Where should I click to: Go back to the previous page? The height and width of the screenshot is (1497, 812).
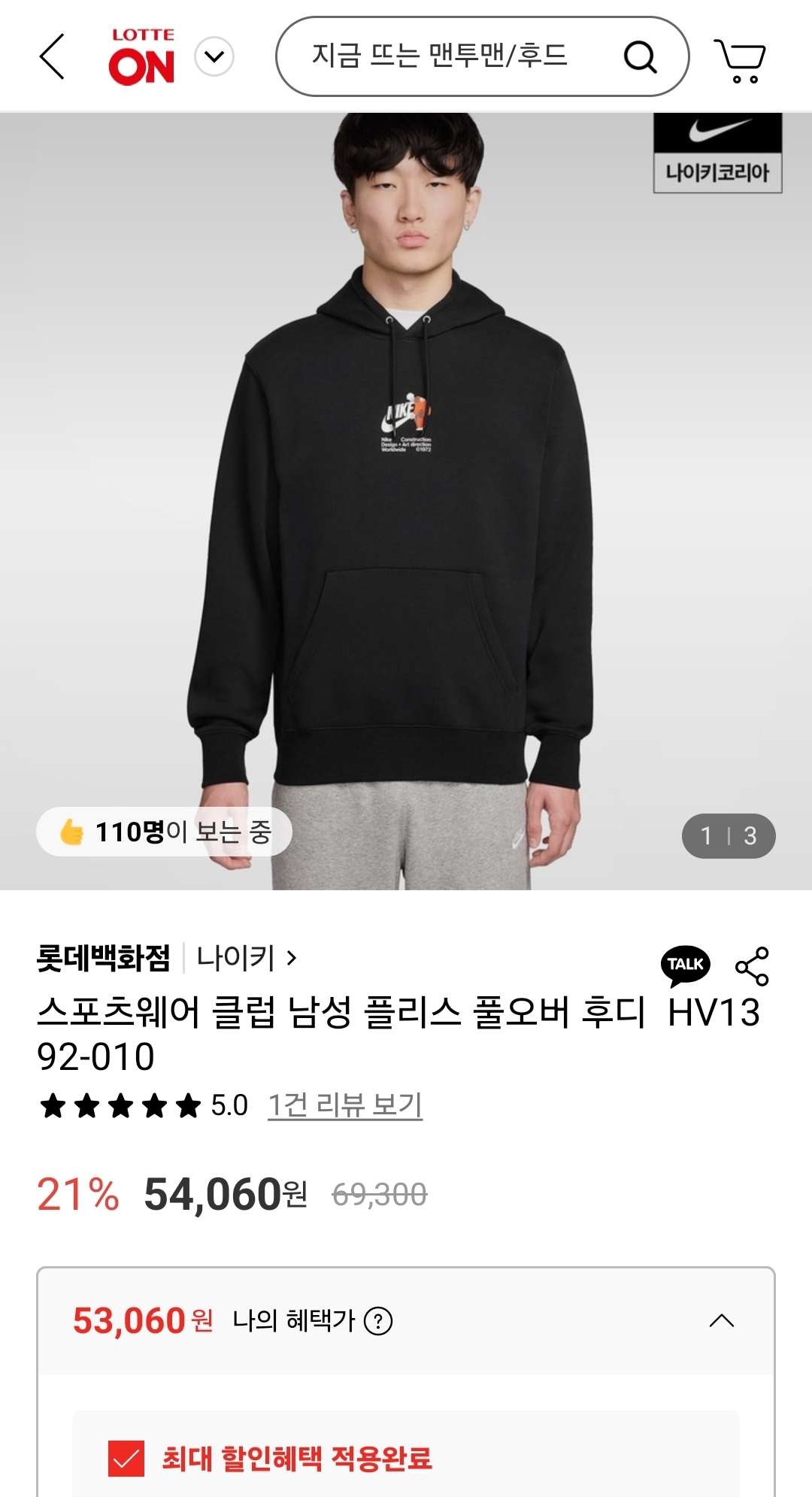[52, 56]
